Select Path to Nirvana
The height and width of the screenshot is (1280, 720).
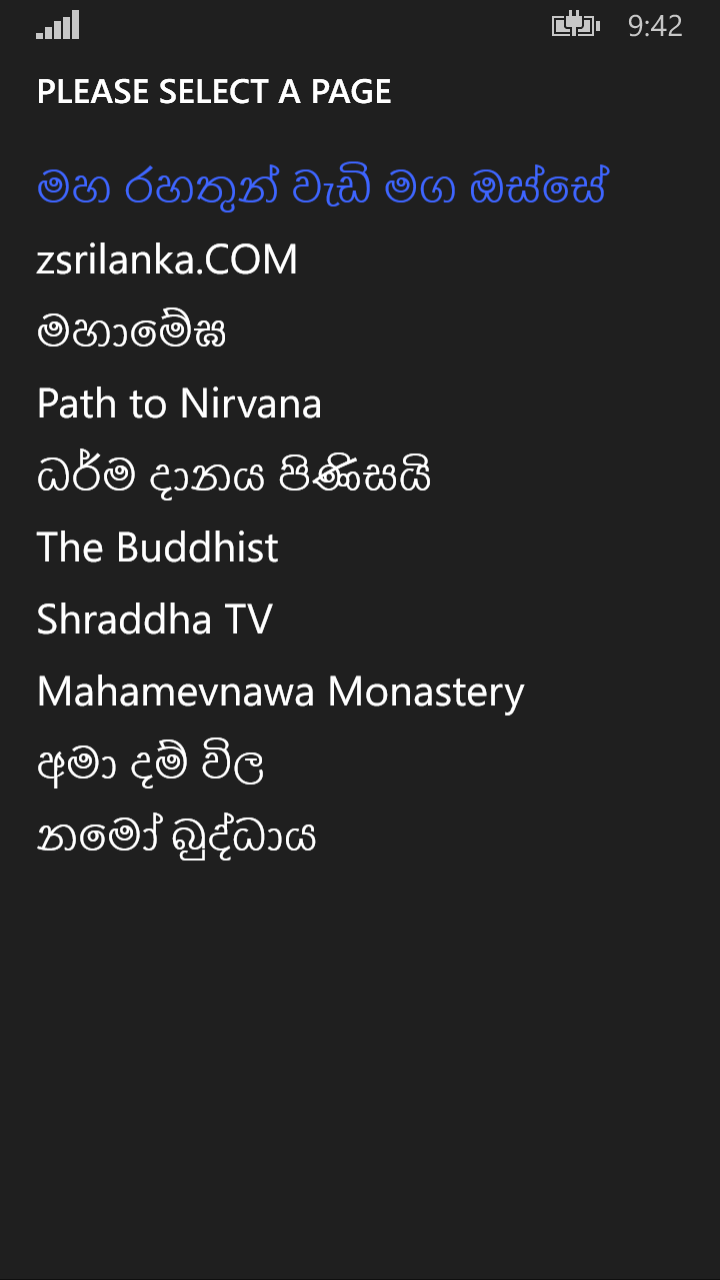(179, 404)
